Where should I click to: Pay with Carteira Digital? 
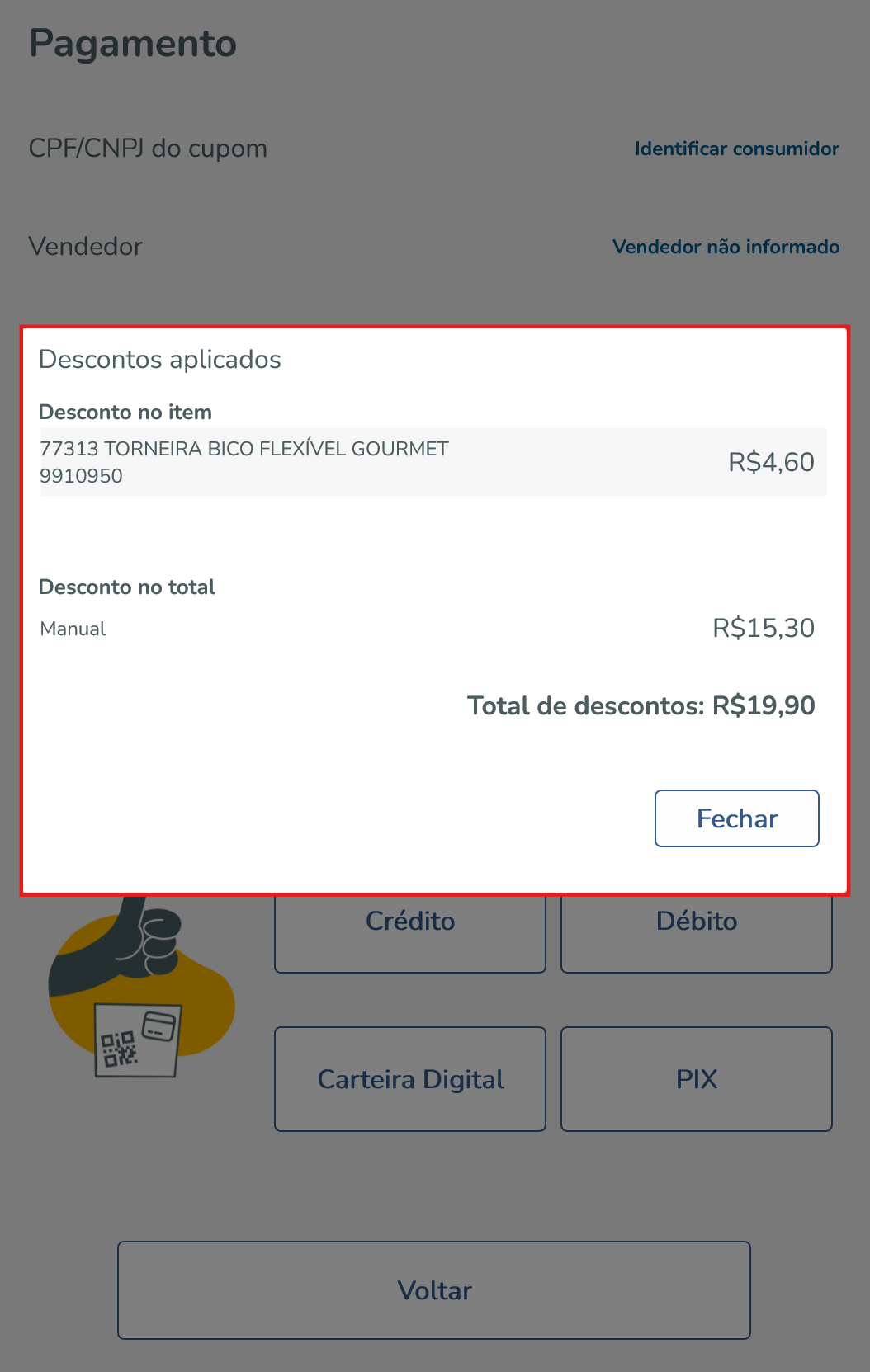coord(410,1079)
